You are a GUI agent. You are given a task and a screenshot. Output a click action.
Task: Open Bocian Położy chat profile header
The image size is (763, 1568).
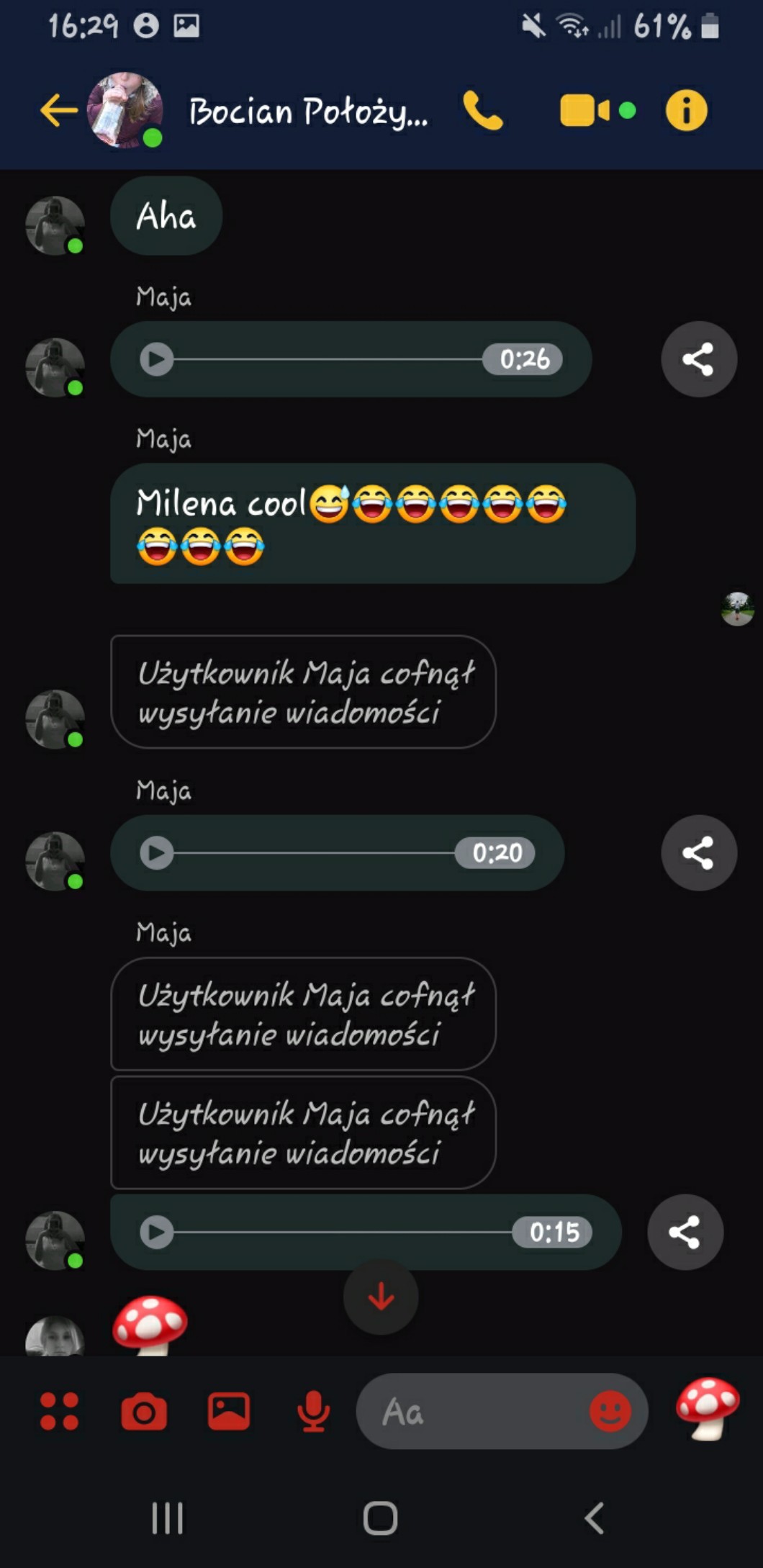308,112
